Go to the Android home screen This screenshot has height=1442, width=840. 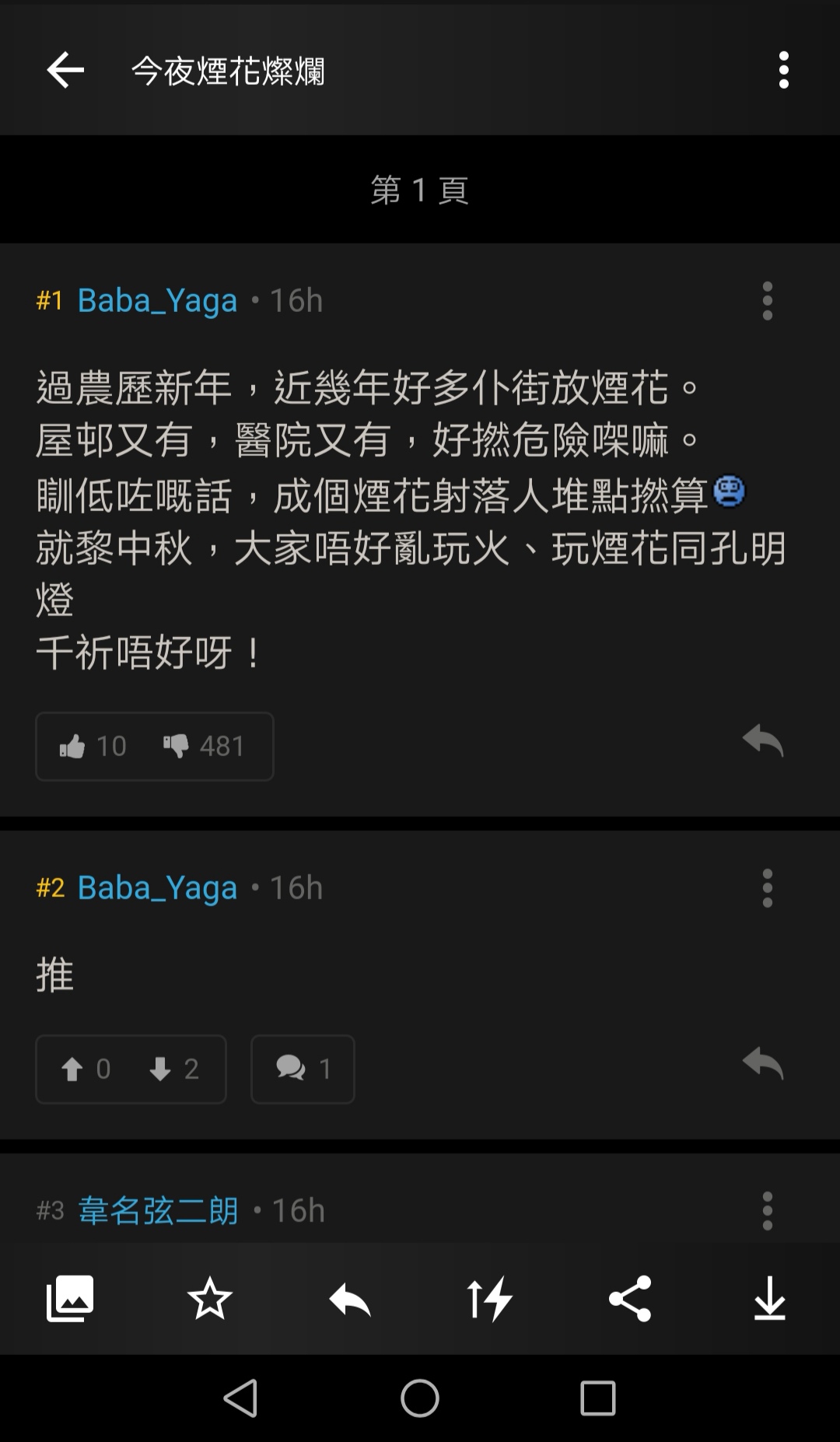point(420,1398)
